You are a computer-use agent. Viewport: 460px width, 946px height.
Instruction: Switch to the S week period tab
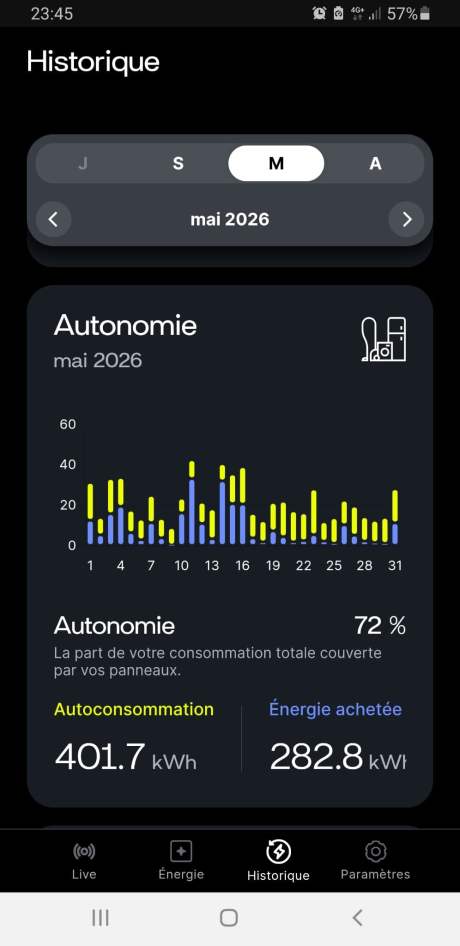pyautogui.click(x=178, y=163)
